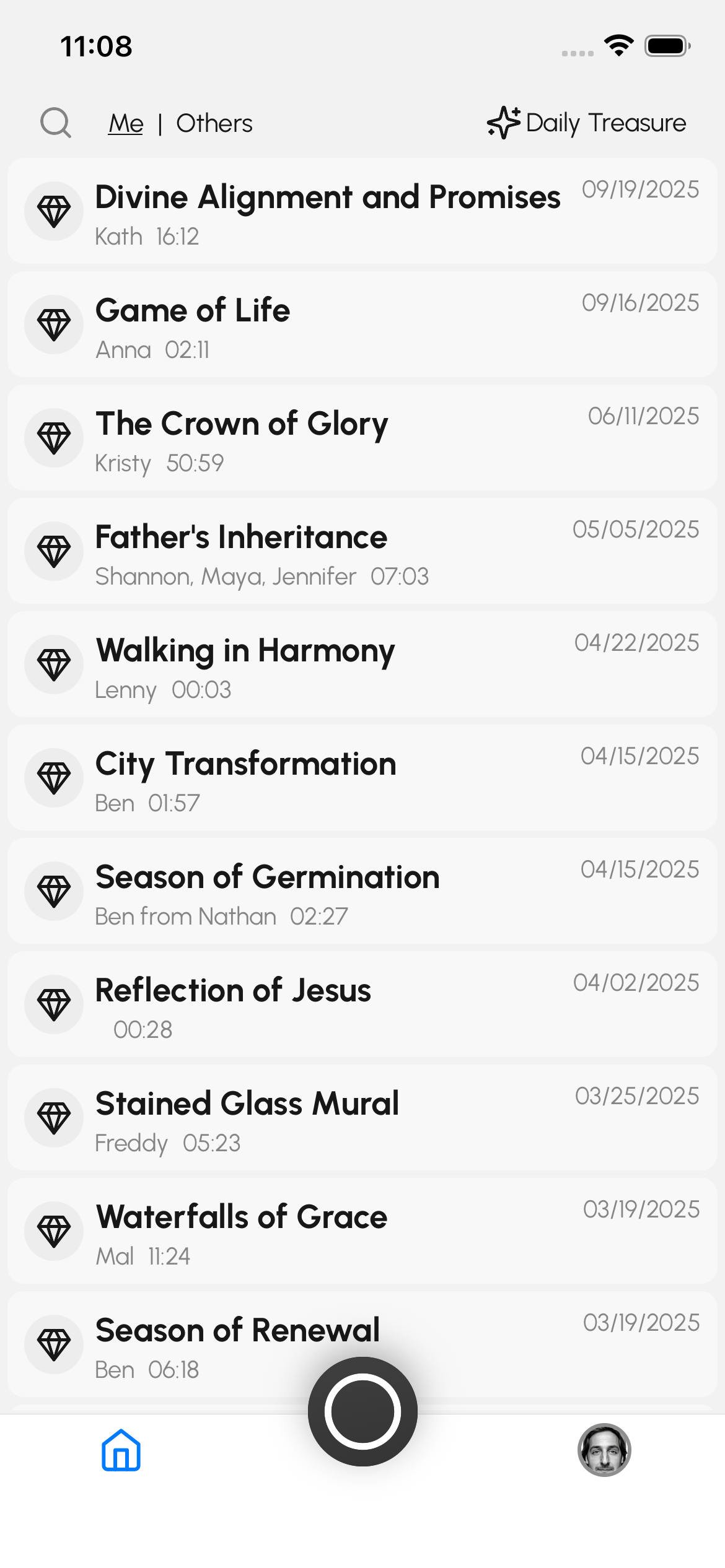The image size is (725, 1568).
Task: Select the Me tab
Action: click(x=125, y=123)
